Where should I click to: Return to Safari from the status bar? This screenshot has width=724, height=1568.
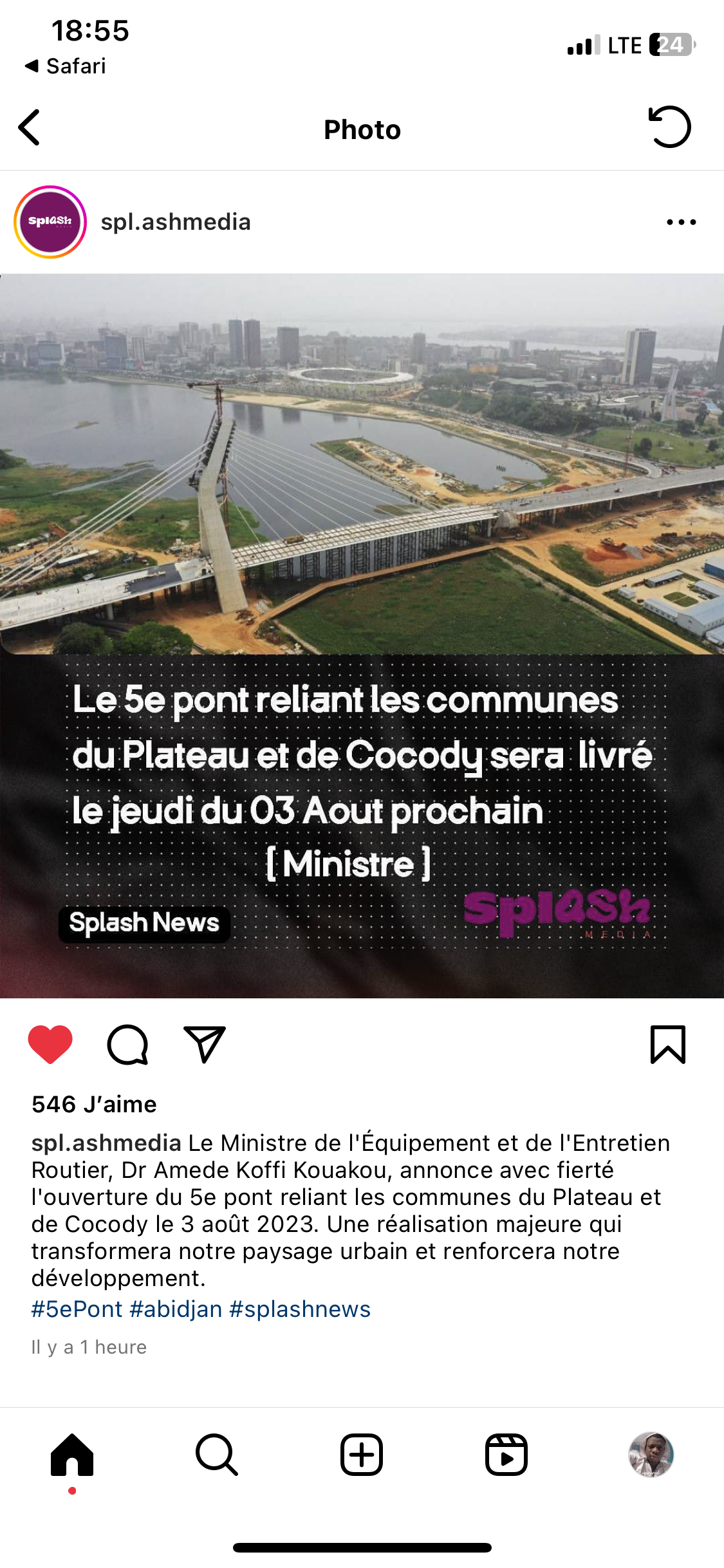pos(66,66)
